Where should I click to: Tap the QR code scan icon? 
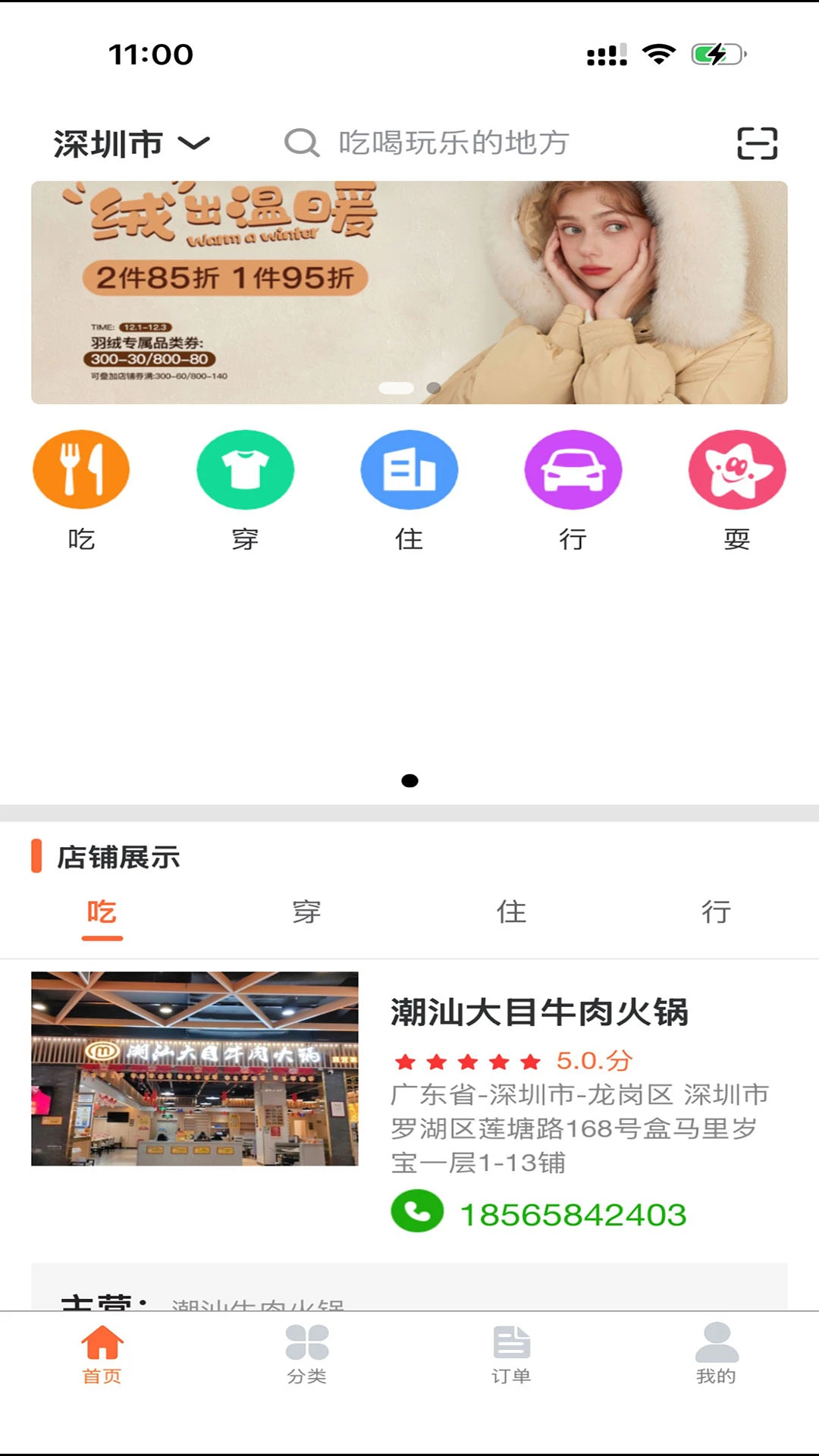(x=758, y=142)
